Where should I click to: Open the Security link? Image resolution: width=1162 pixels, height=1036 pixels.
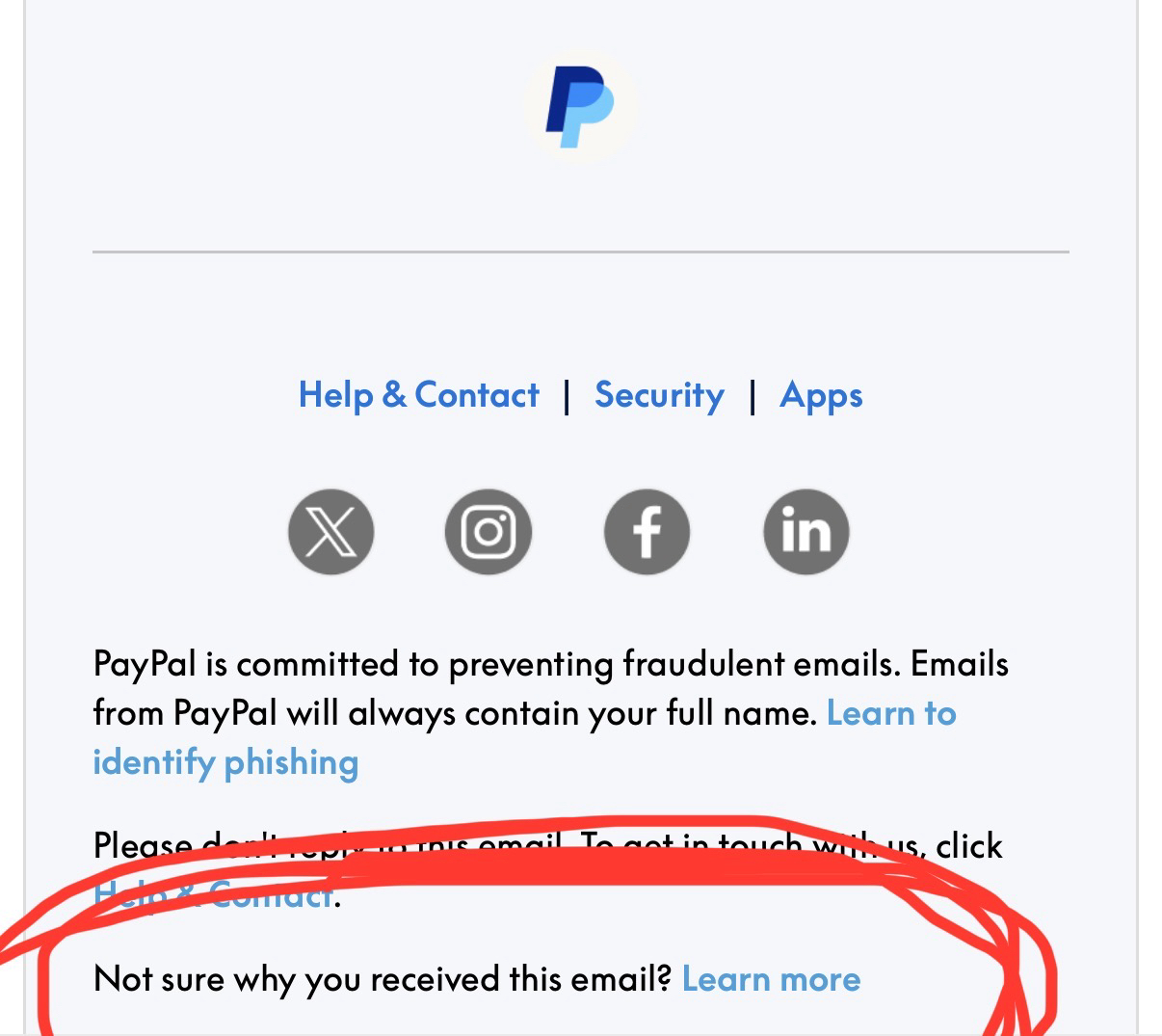pyautogui.click(x=659, y=395)
